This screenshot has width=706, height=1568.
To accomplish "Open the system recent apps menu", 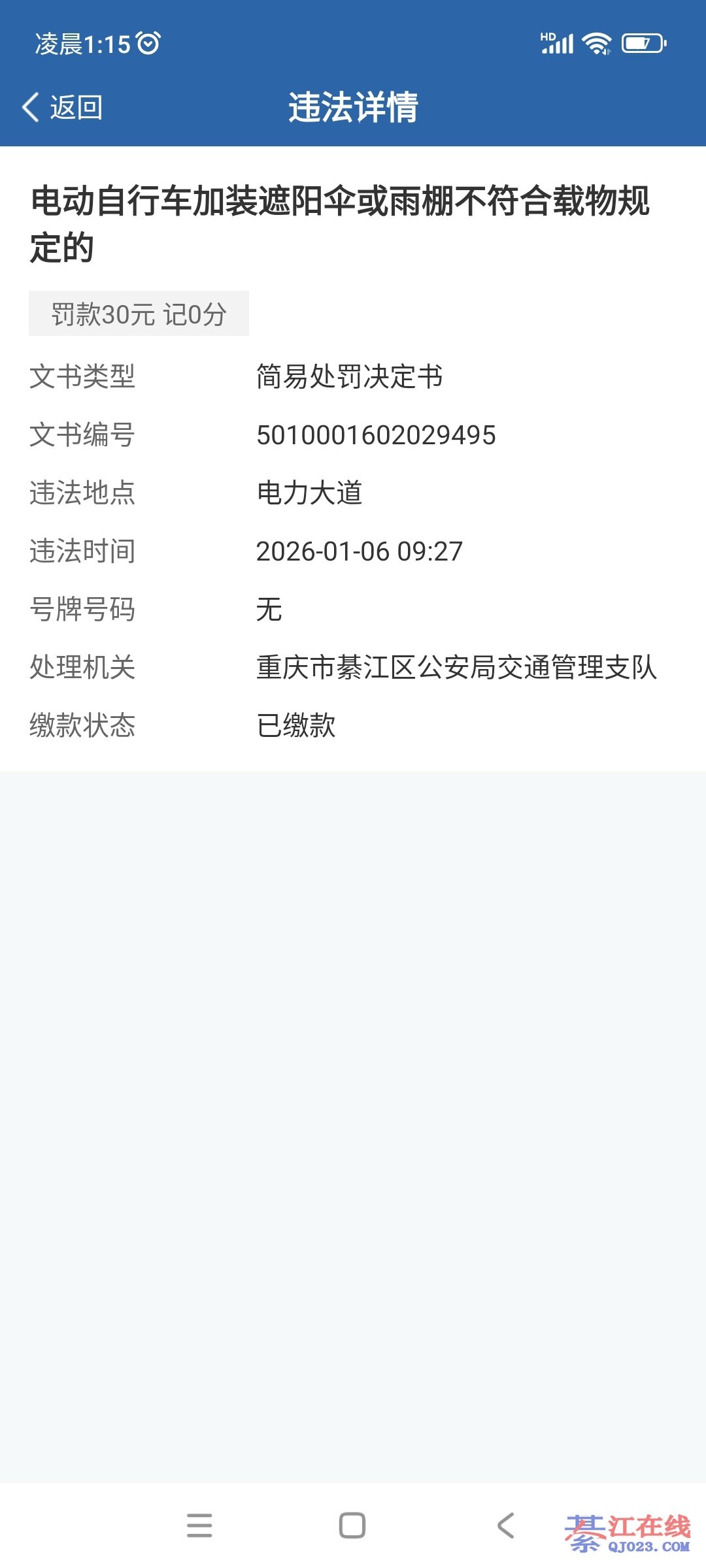I will (x=199, y=1526).
